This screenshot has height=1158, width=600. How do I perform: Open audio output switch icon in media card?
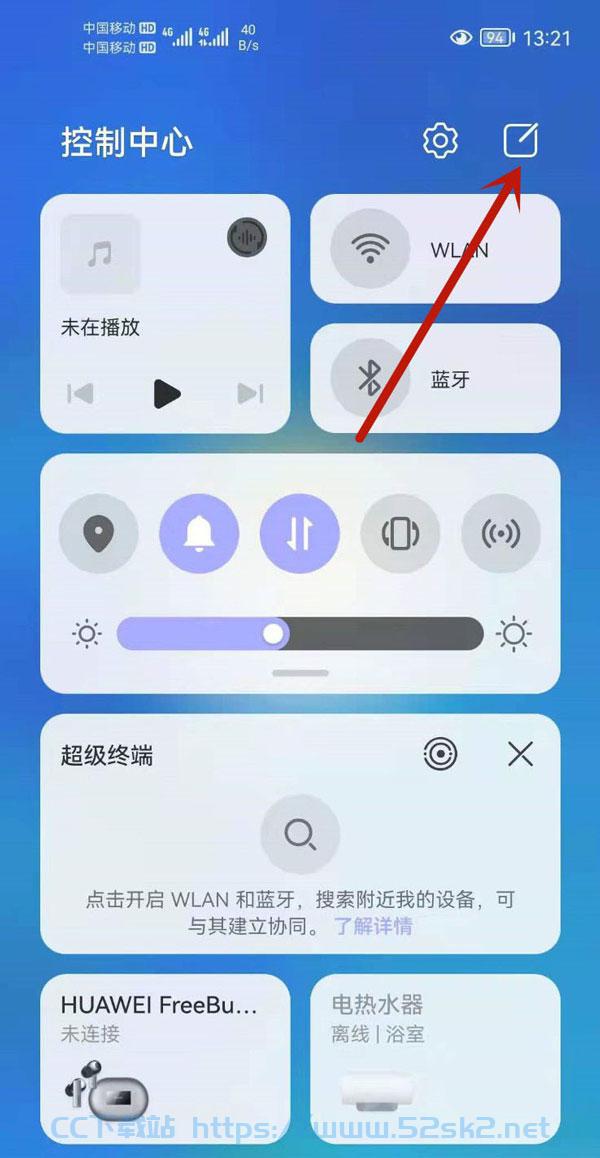point(247,237)
